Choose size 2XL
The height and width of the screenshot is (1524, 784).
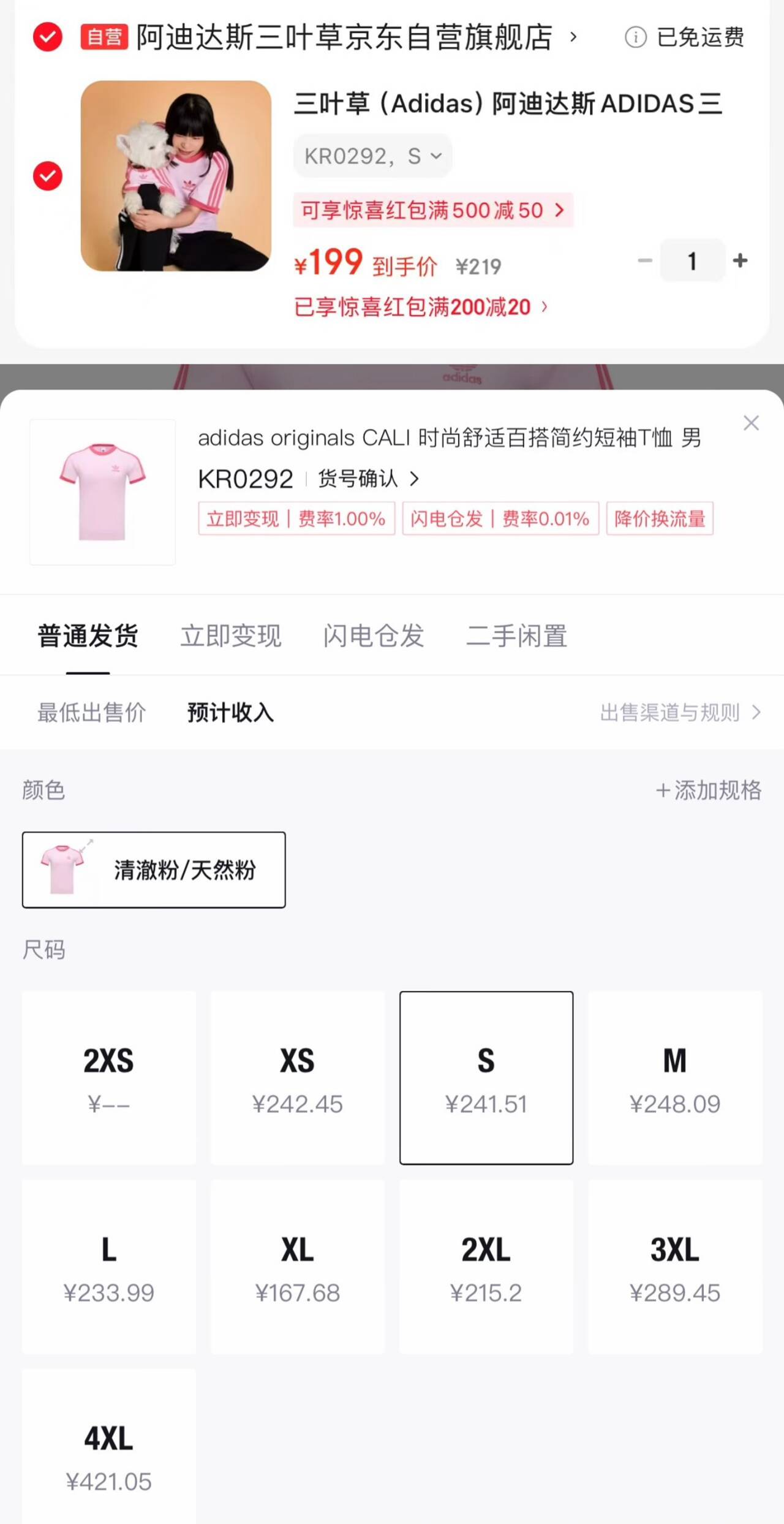[486, 1267]
